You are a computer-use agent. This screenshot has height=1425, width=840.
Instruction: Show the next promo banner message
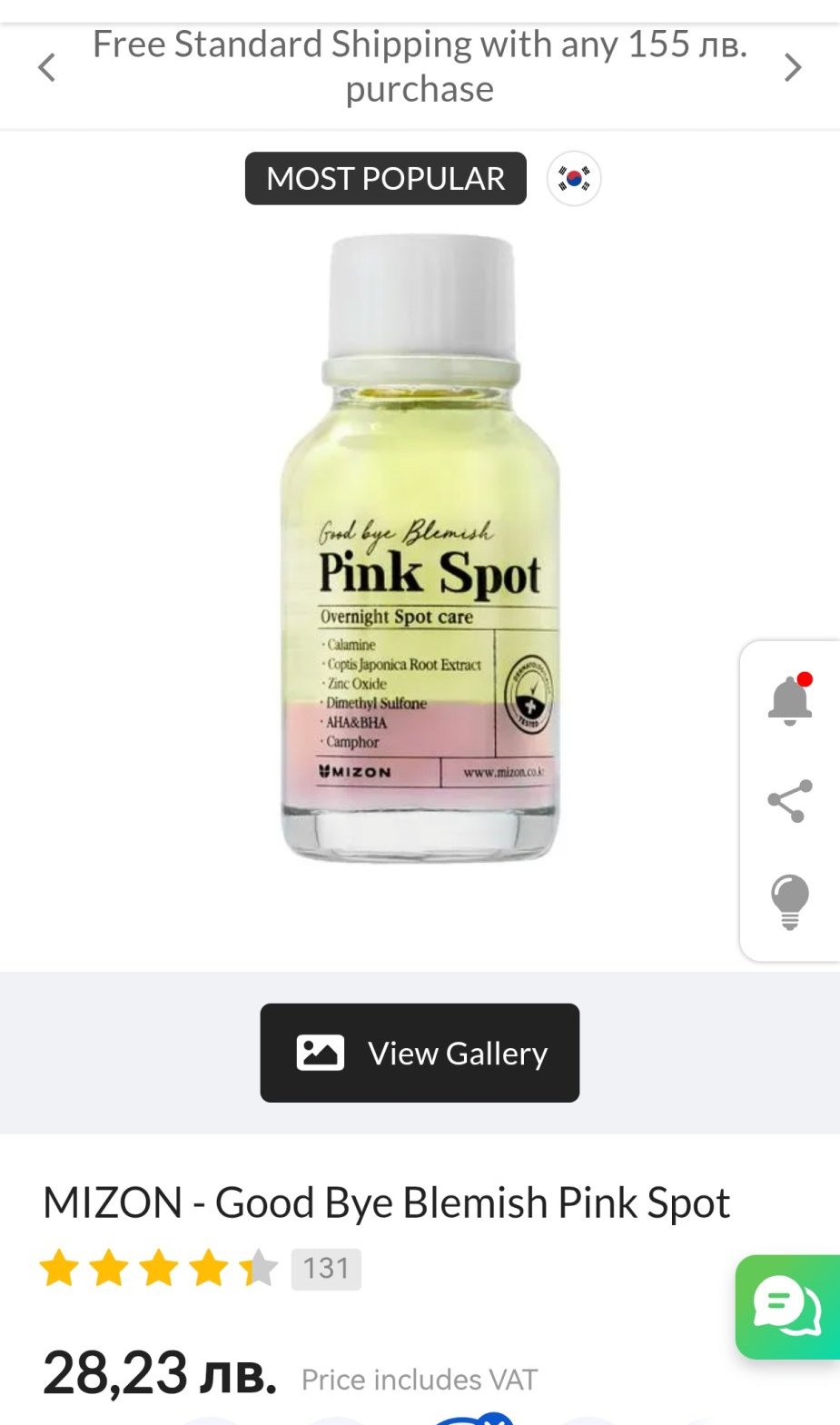(793, 67)
